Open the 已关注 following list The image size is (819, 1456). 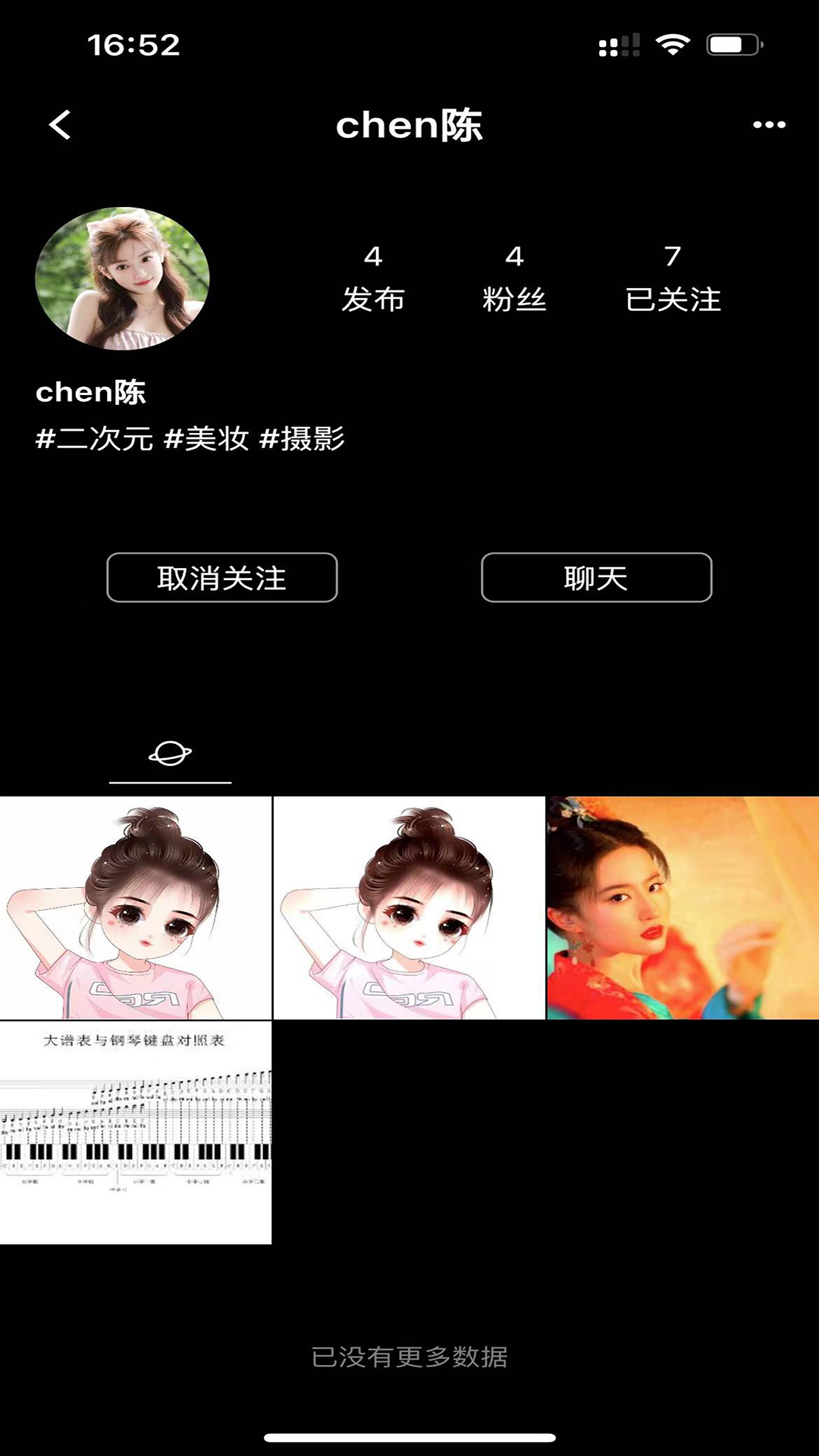(x=673, y=279)
